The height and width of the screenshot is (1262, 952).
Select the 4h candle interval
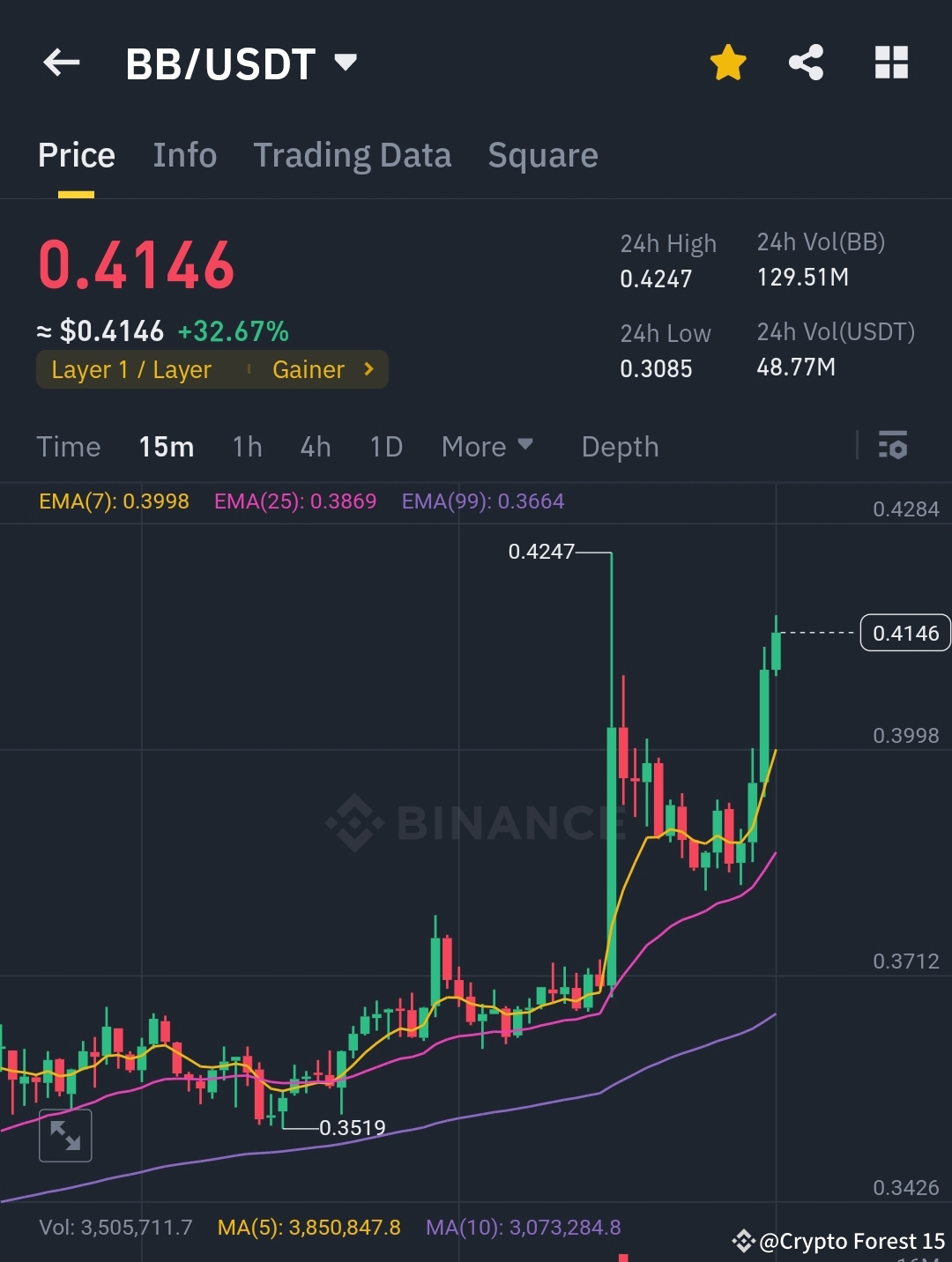[315, 447]
